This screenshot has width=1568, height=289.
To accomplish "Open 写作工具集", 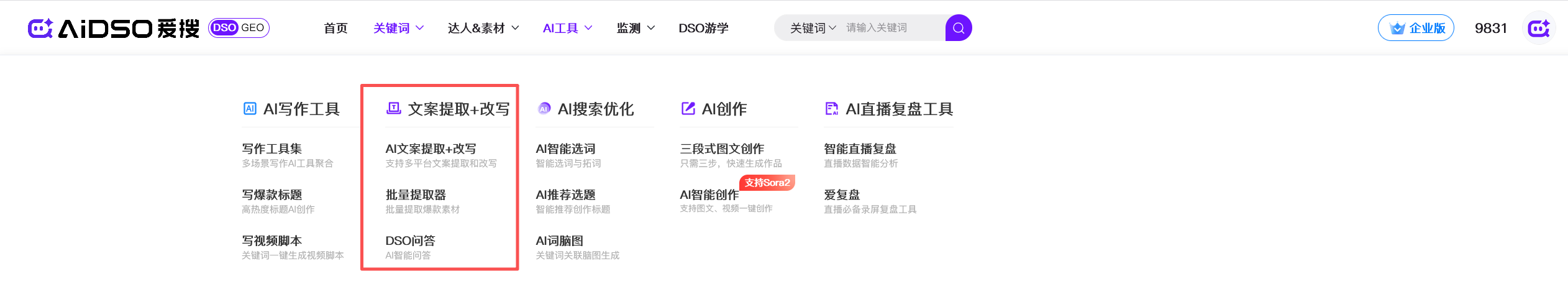I will (x=272, y=149).
